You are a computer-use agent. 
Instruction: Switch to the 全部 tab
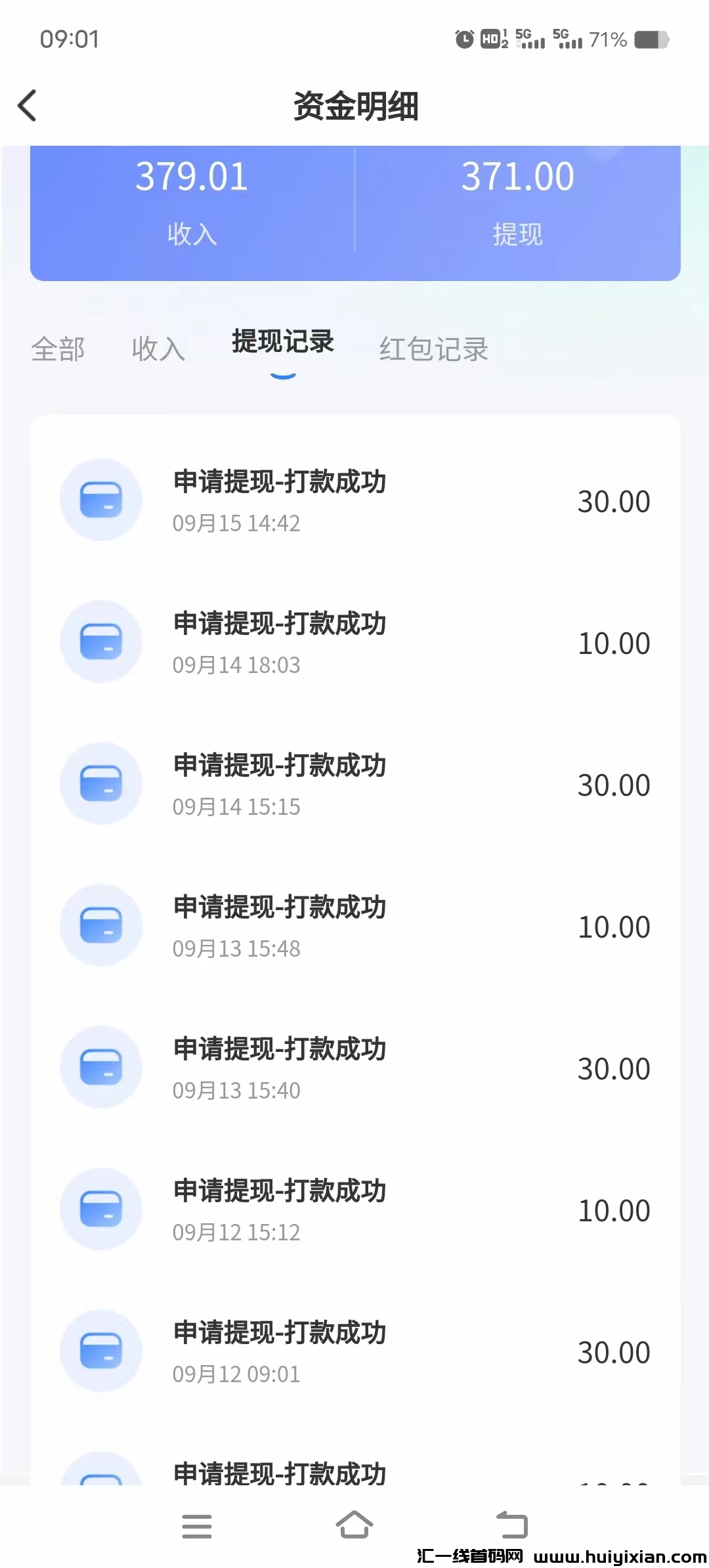click(x=58, y=349)
